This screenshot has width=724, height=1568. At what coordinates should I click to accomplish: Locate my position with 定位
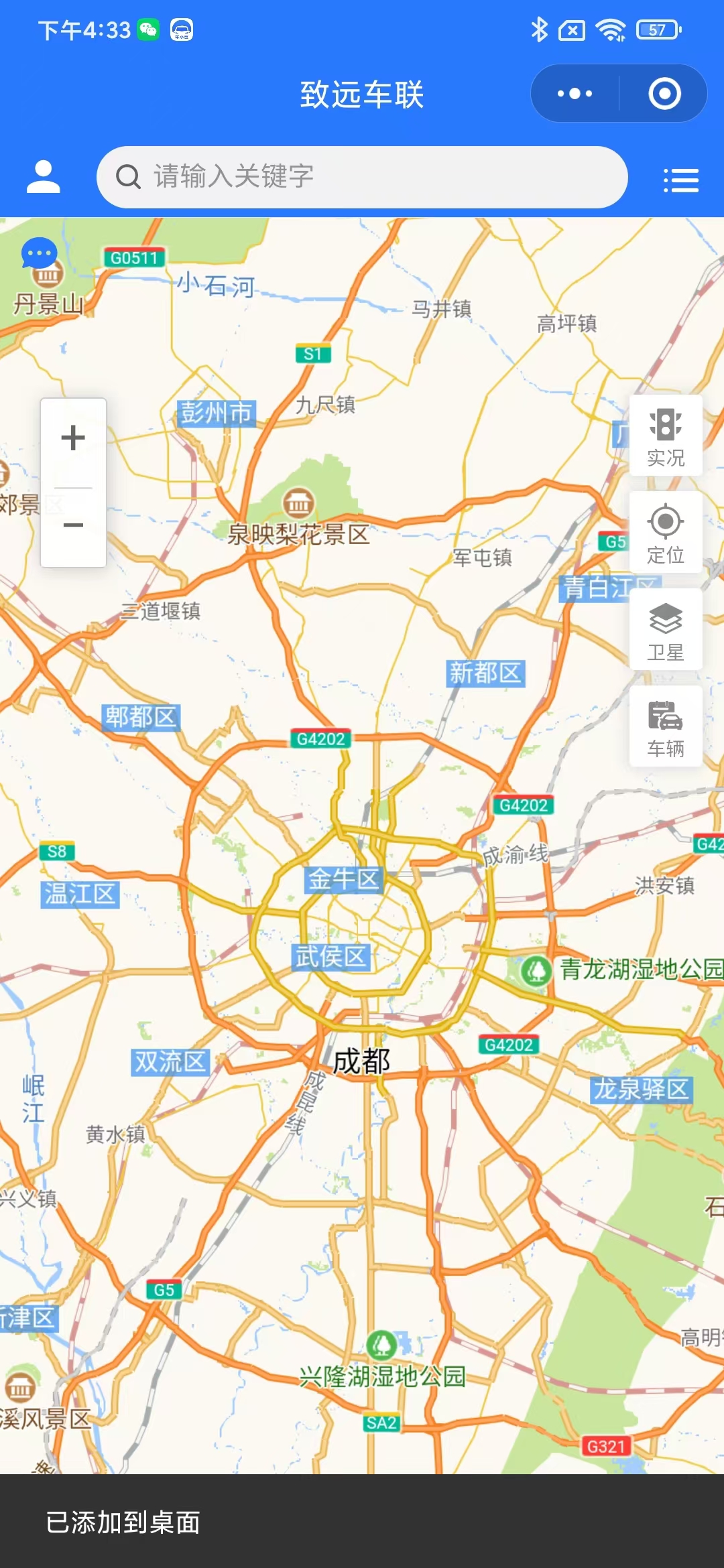666,533
